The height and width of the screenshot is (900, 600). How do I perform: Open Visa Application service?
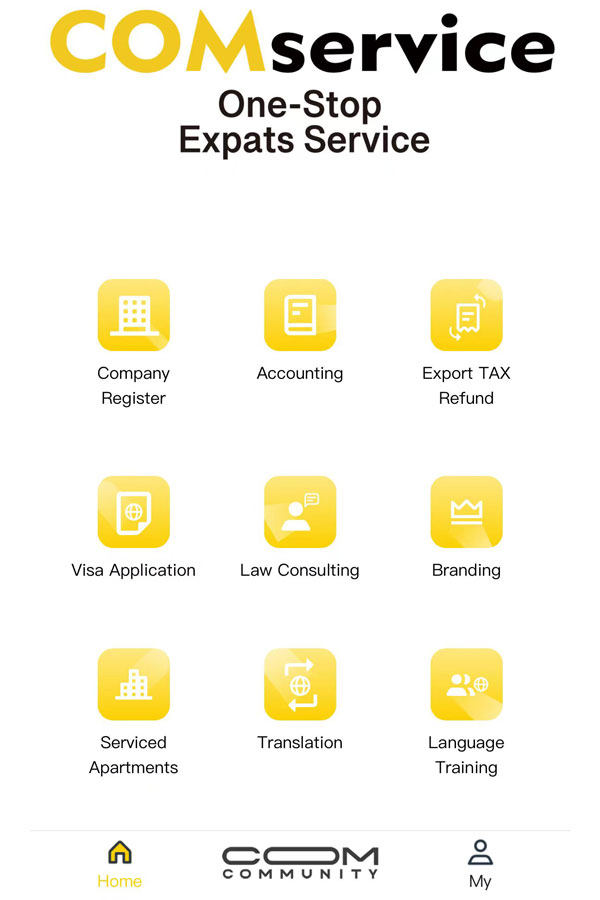(133, 512)
